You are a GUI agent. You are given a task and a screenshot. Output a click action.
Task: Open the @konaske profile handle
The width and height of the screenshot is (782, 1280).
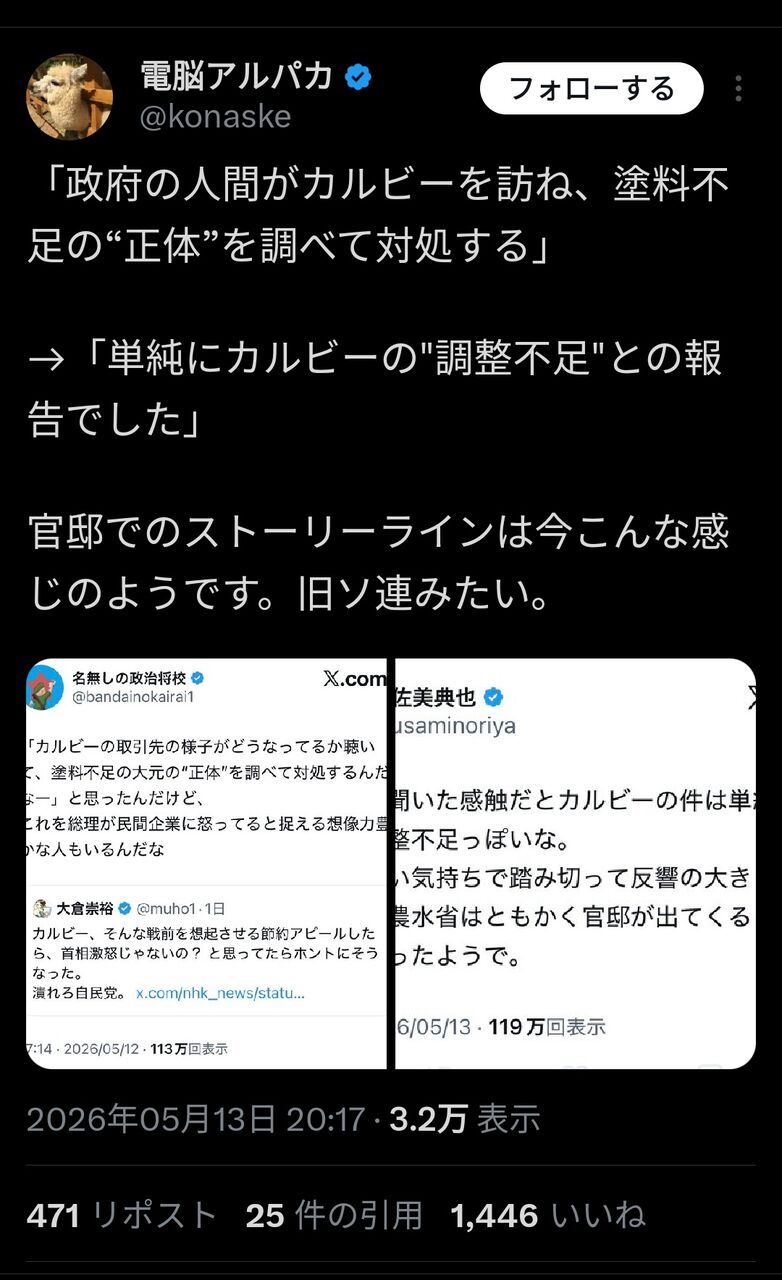pyautogui.click(x=215, y=117)
